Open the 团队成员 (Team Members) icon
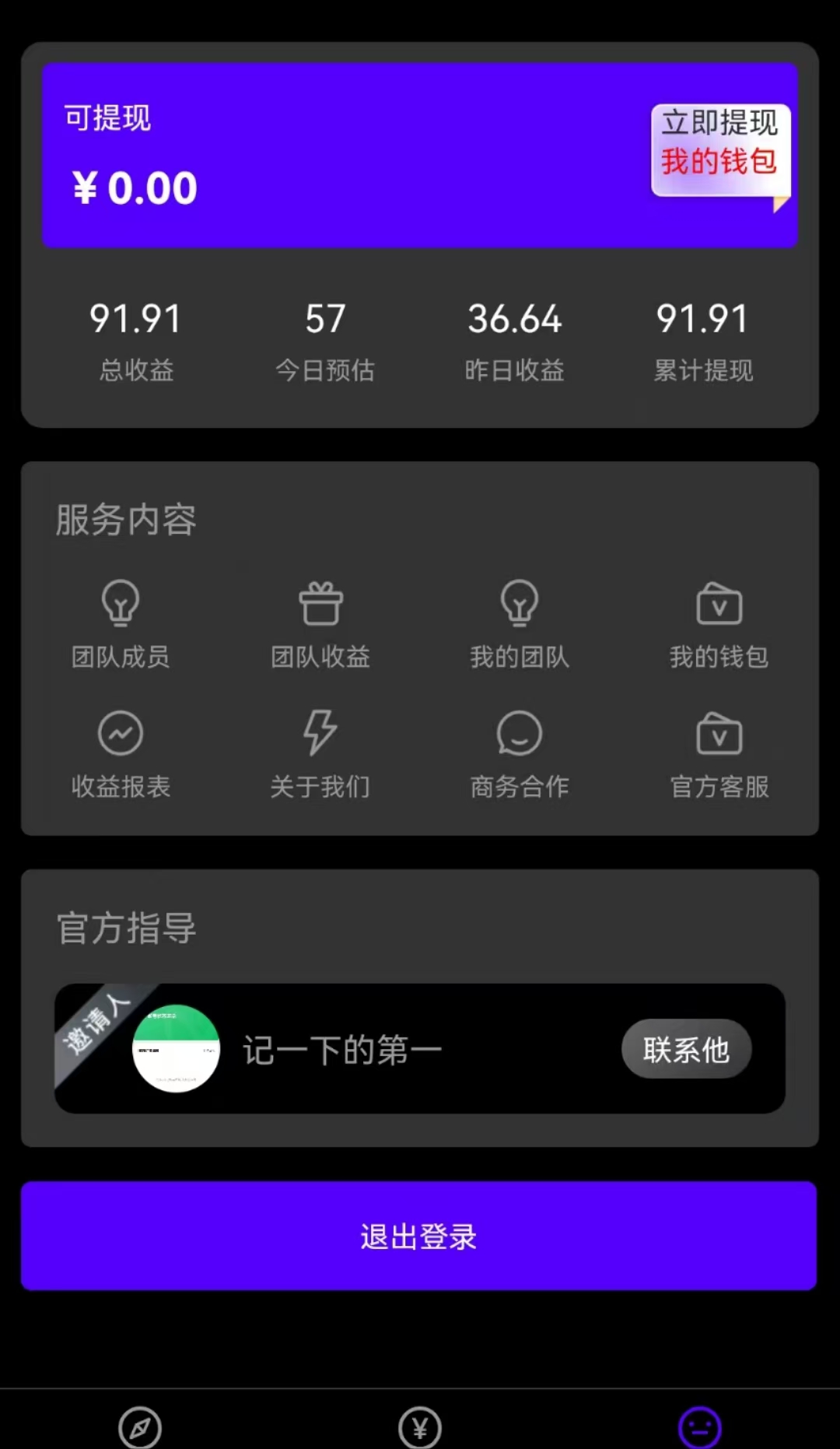Image resolution: width=840 pixels, height=1449 pixels. pos(121,623)
